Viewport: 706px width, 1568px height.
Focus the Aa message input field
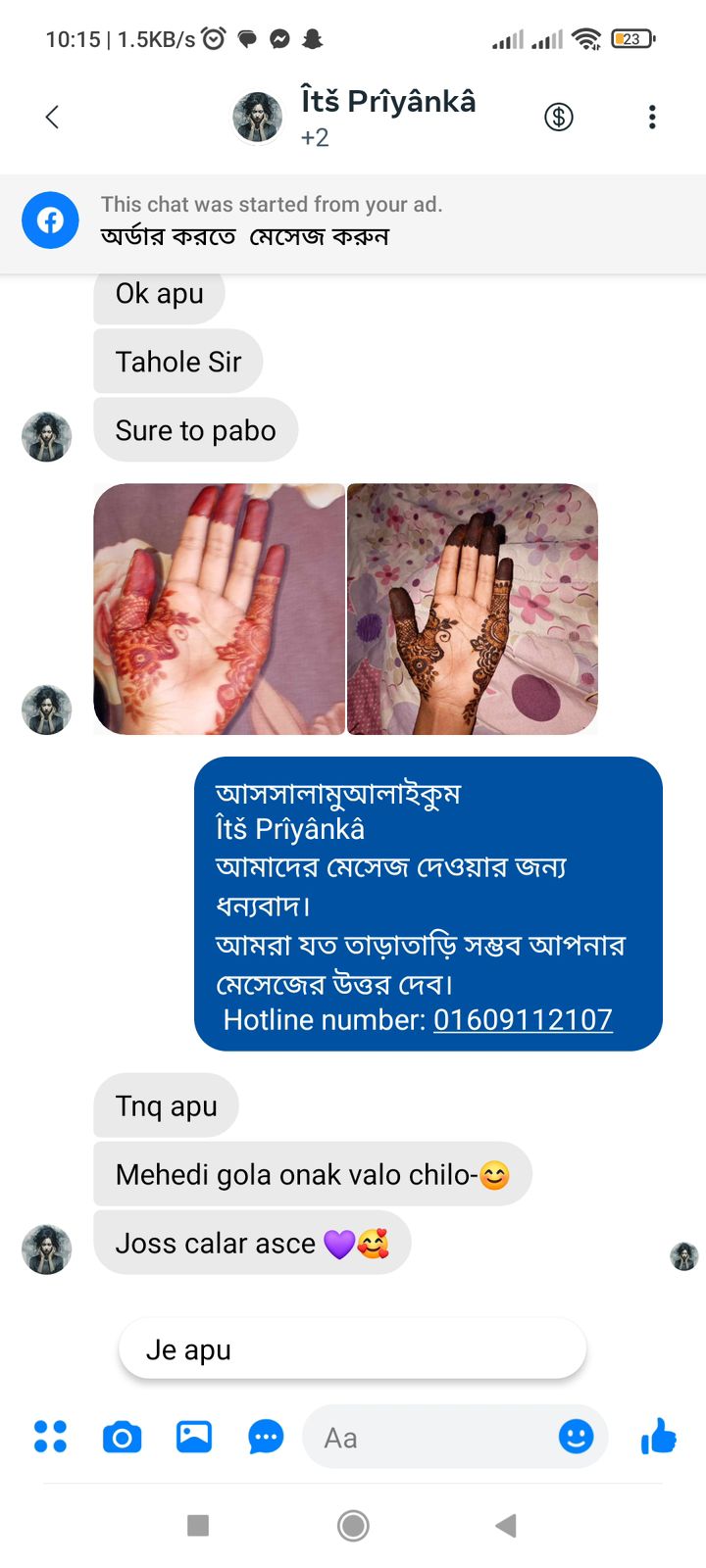coord(431,1438)
